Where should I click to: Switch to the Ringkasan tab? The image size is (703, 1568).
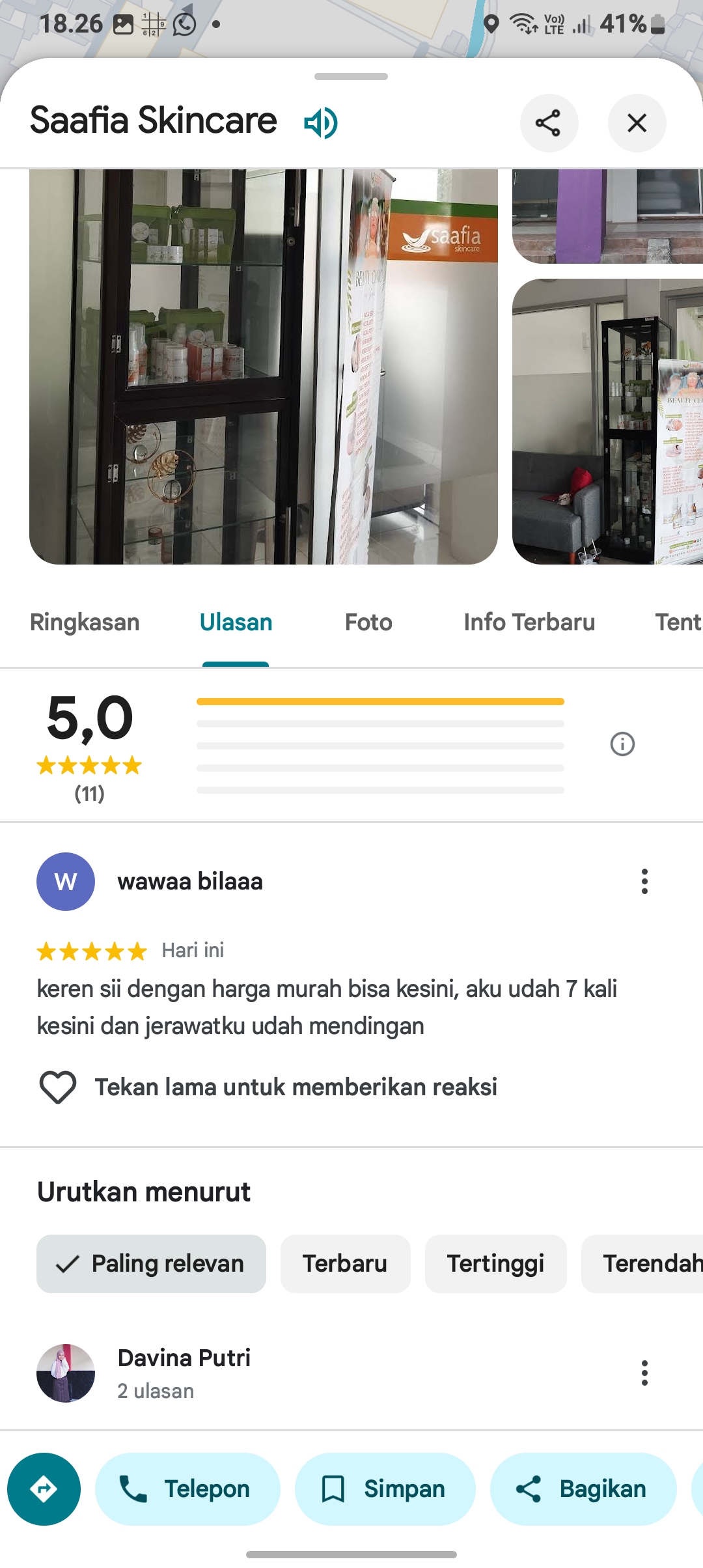click(x=85, y=623)
